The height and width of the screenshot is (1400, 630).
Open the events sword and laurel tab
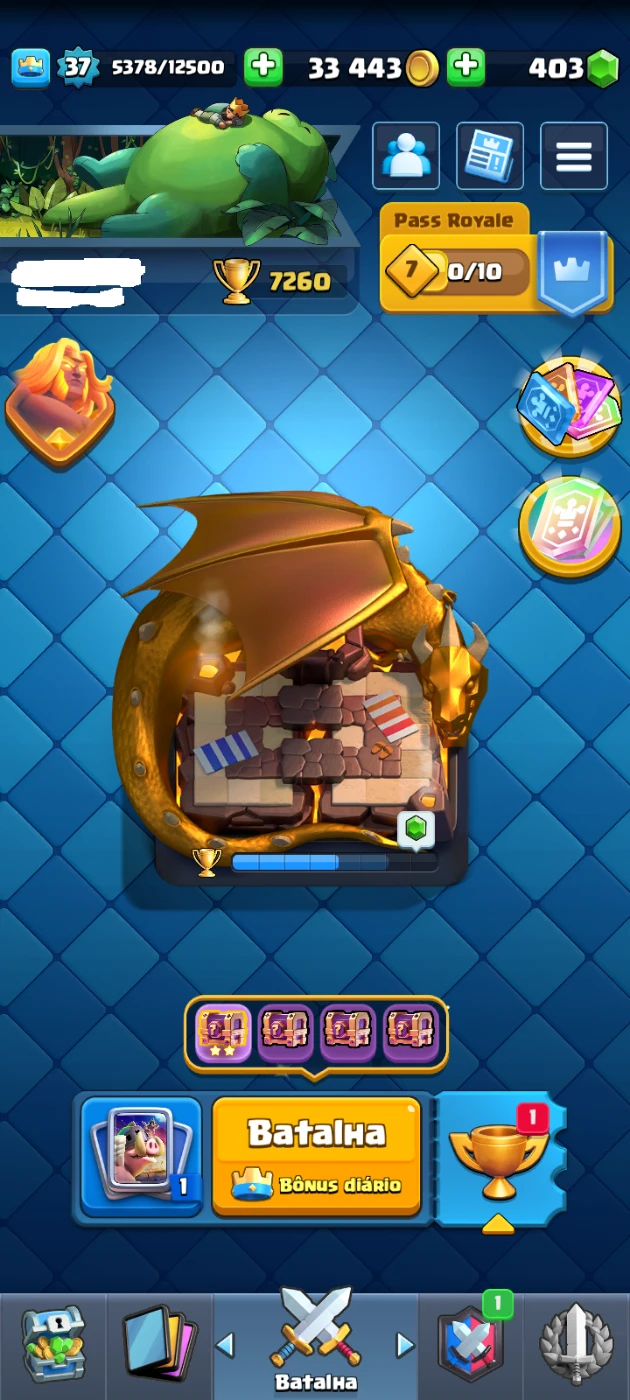[x=576, y=1345]
